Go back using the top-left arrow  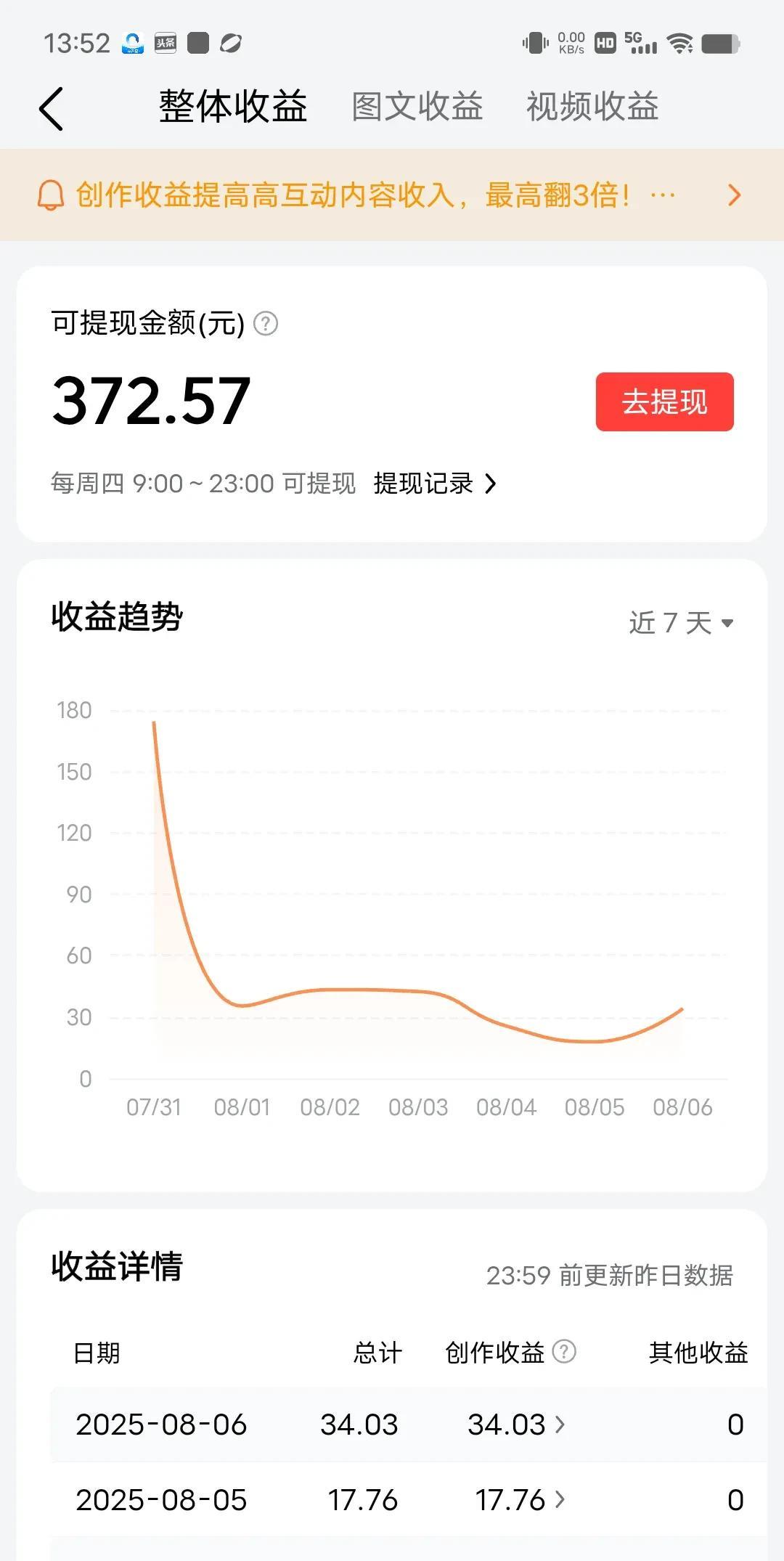[x=51, y=109]
